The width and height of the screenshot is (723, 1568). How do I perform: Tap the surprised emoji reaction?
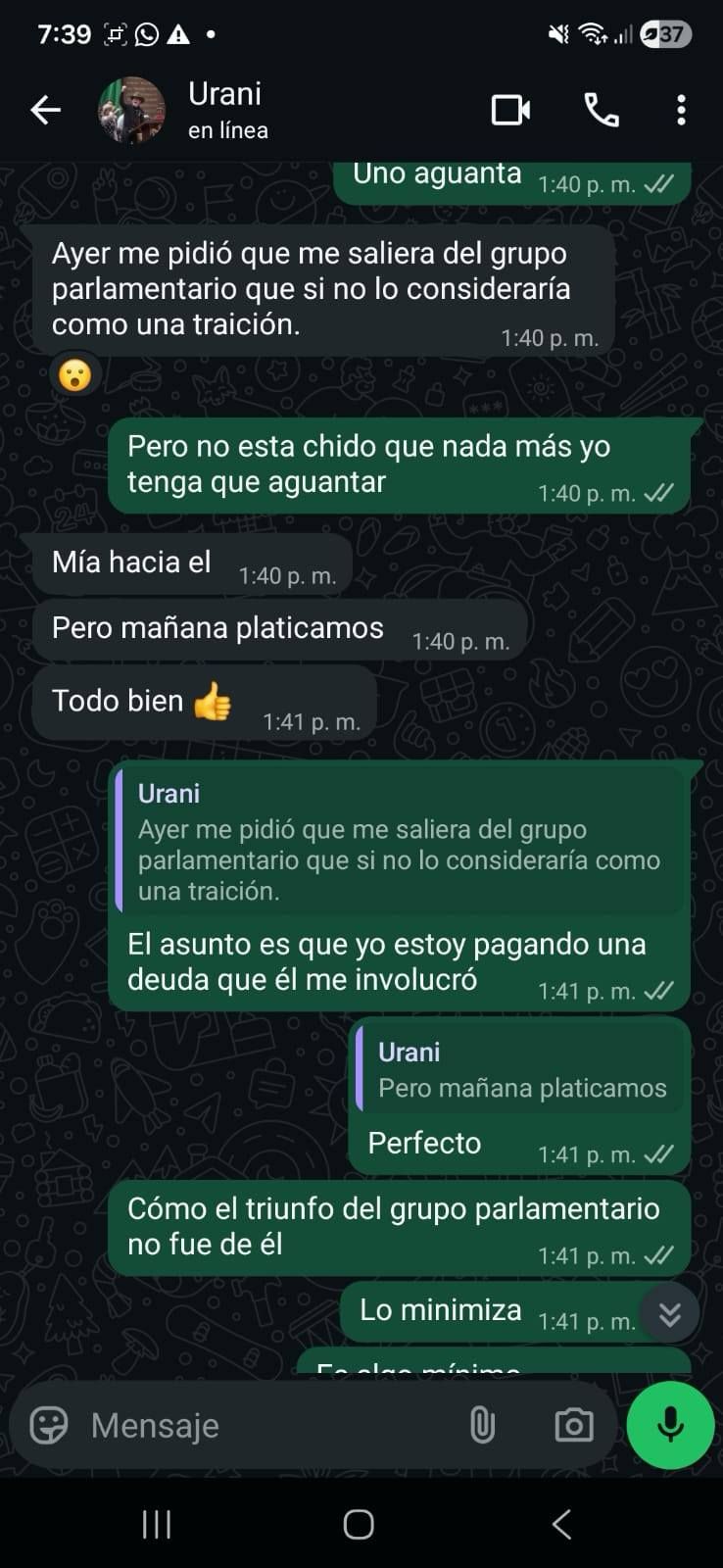[74, 375]
